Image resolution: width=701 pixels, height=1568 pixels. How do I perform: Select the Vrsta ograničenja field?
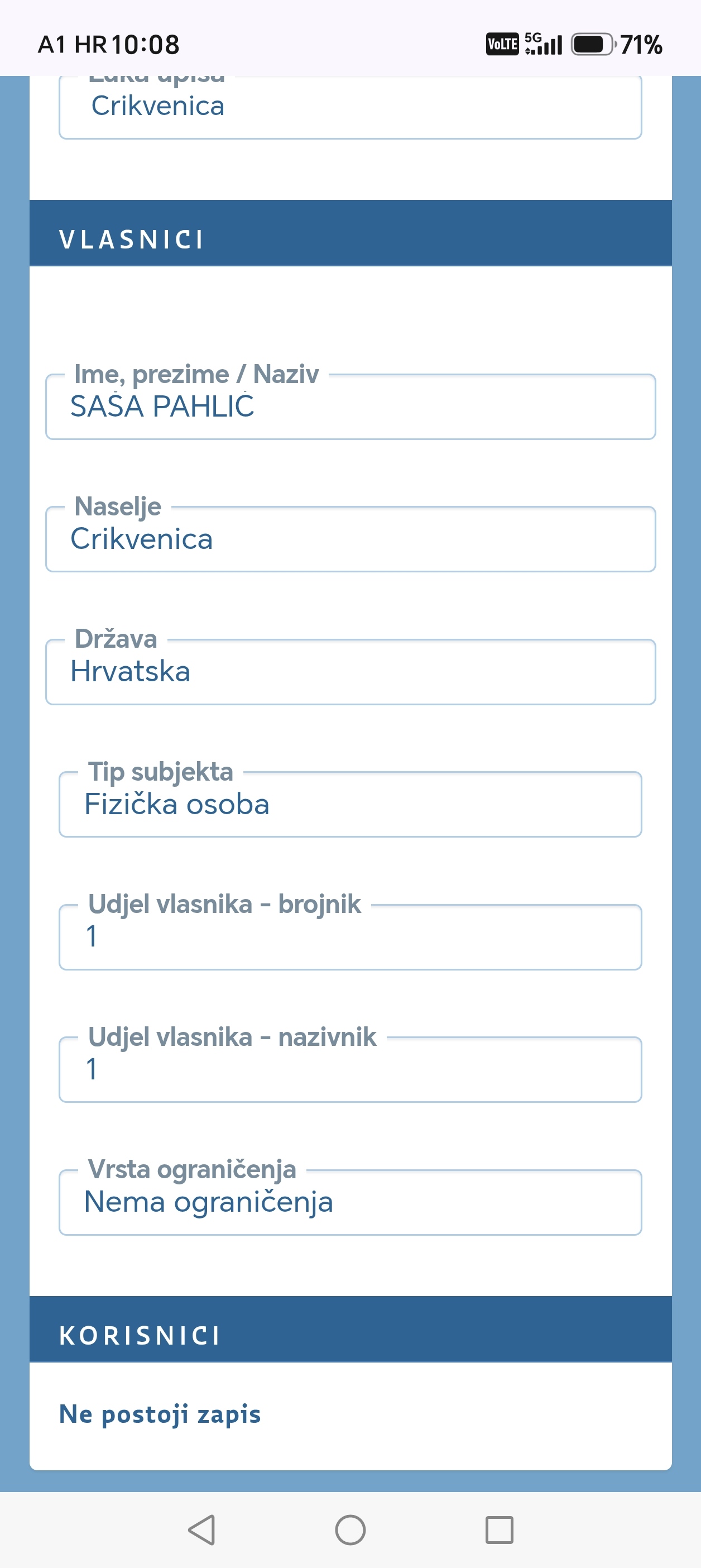click(x=350, y=1202)
